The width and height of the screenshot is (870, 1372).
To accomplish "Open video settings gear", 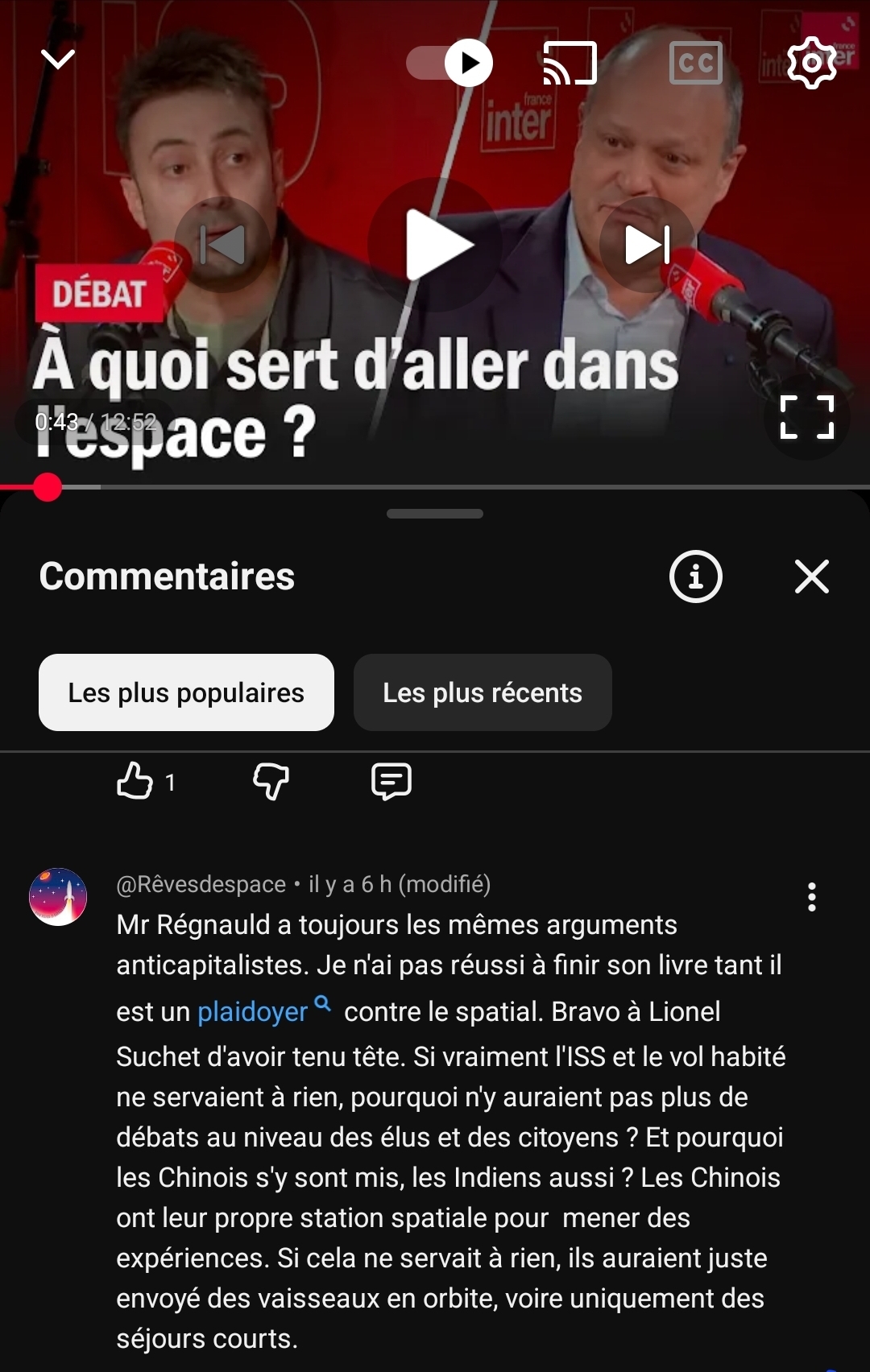I will (x=811, y=63).
